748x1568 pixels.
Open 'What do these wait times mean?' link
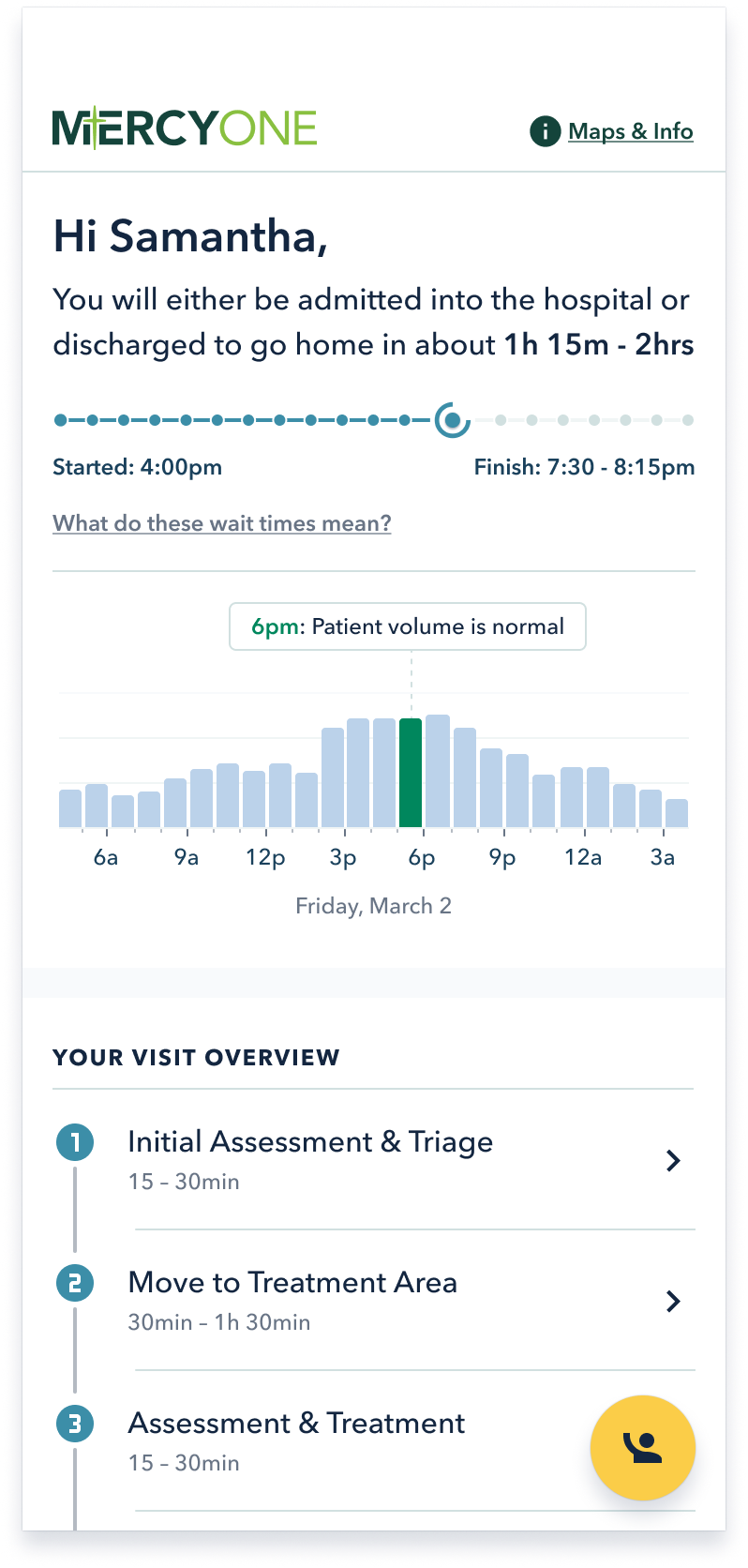tap(222, 523)
